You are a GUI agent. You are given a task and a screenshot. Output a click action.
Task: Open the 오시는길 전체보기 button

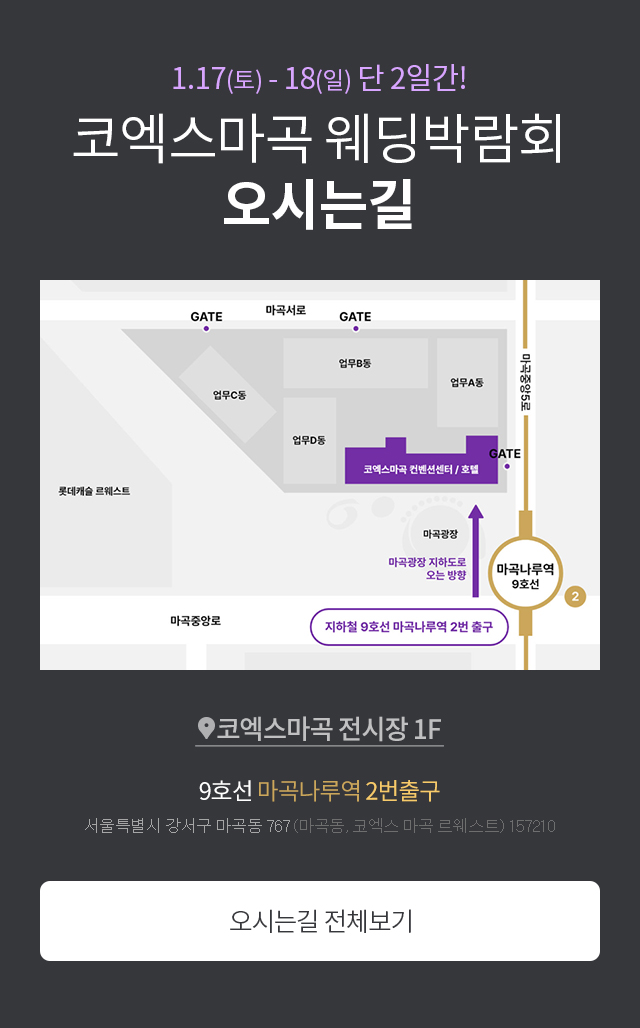tap(320, 921)
